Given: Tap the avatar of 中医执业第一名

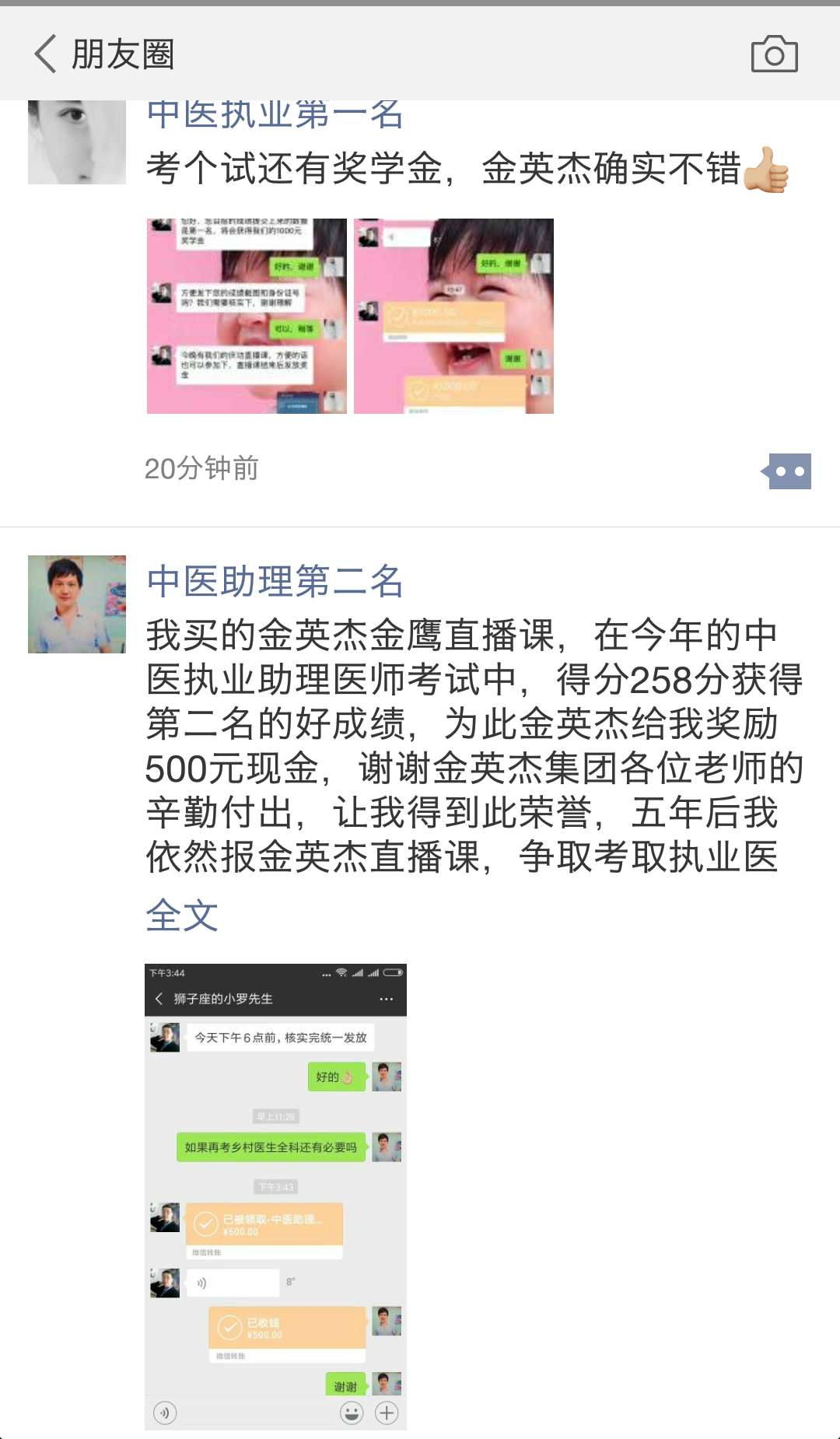Looking at the screenshot, I should click(x=77, y=142).
